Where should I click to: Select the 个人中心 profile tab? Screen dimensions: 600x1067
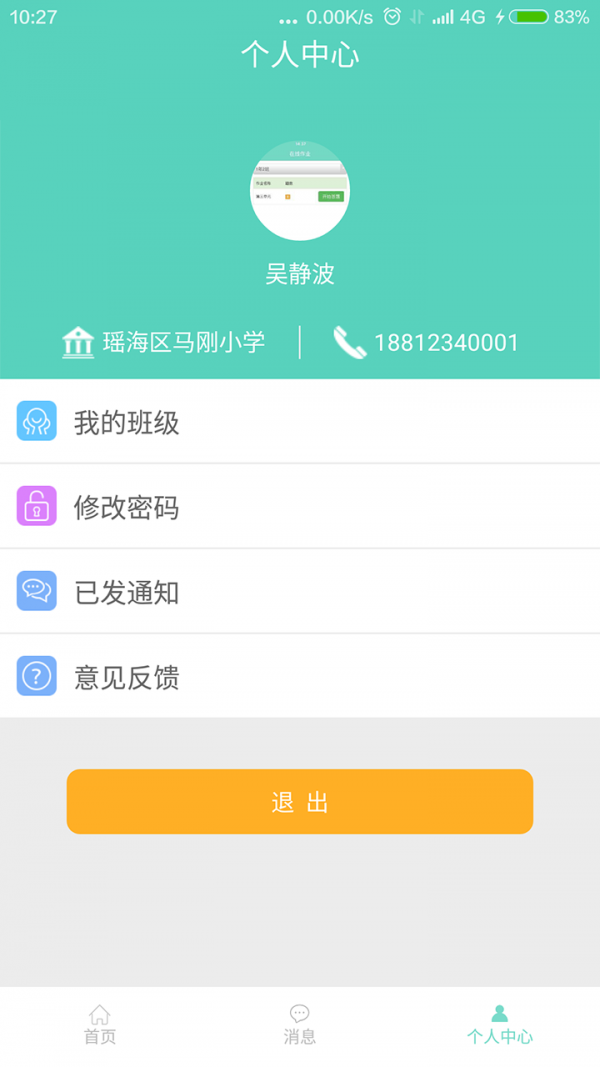(x=500, y=1025)
